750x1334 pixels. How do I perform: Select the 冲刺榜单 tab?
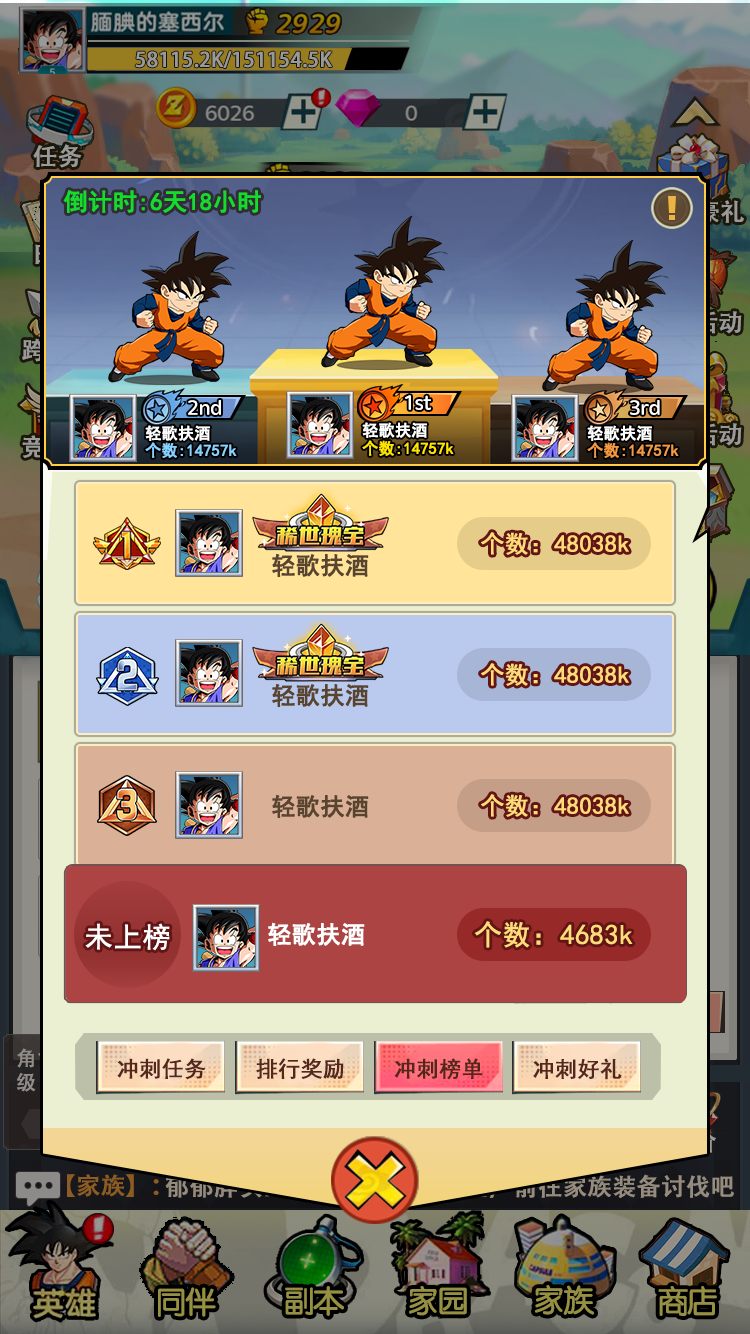click(x=438, y=1068)
